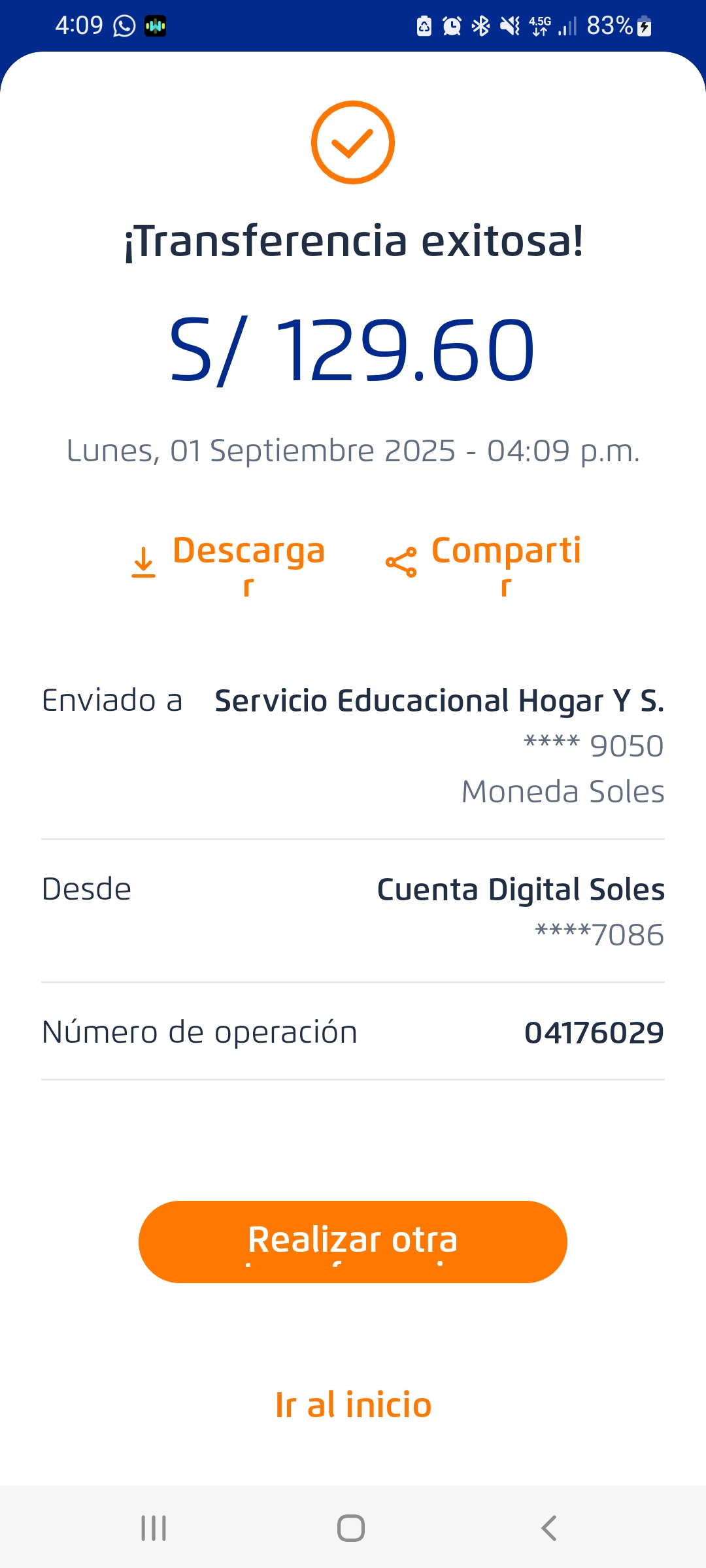The width and height of the screenshot is (706, 1568).
Task: Tap the Realizar otra button
Action: tap(353, 1241)
